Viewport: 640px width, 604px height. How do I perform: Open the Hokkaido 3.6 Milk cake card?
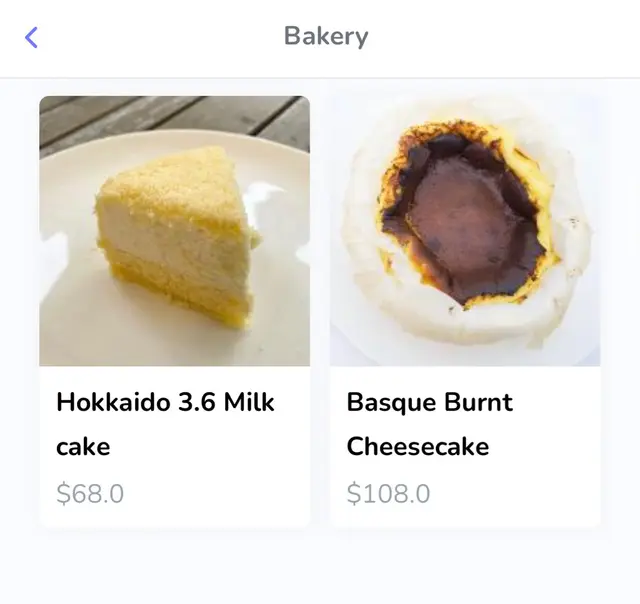(x=174, y=311)
